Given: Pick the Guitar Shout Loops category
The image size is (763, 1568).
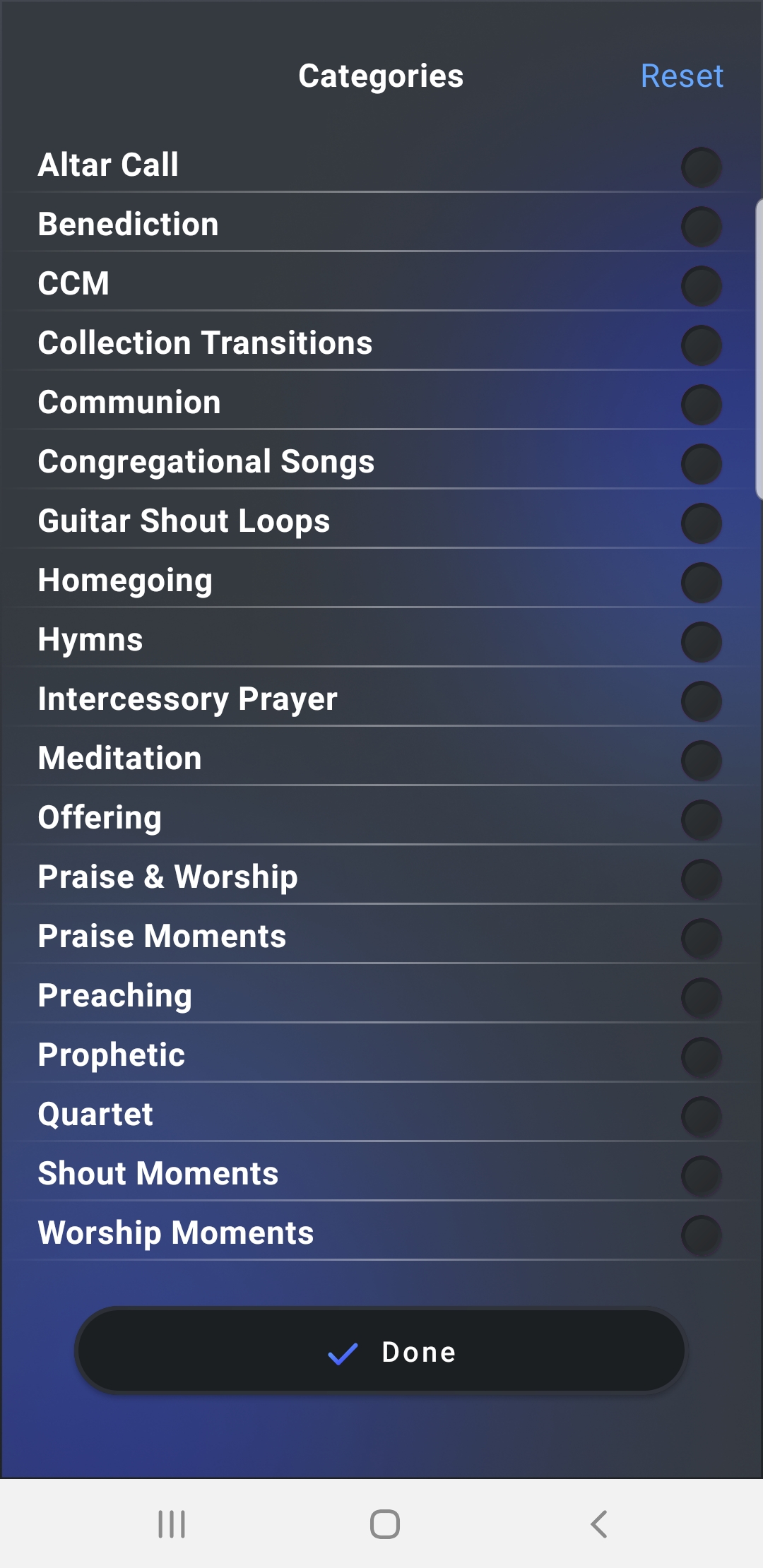Looking at the screenshot, I should click(x=381, y=521).
